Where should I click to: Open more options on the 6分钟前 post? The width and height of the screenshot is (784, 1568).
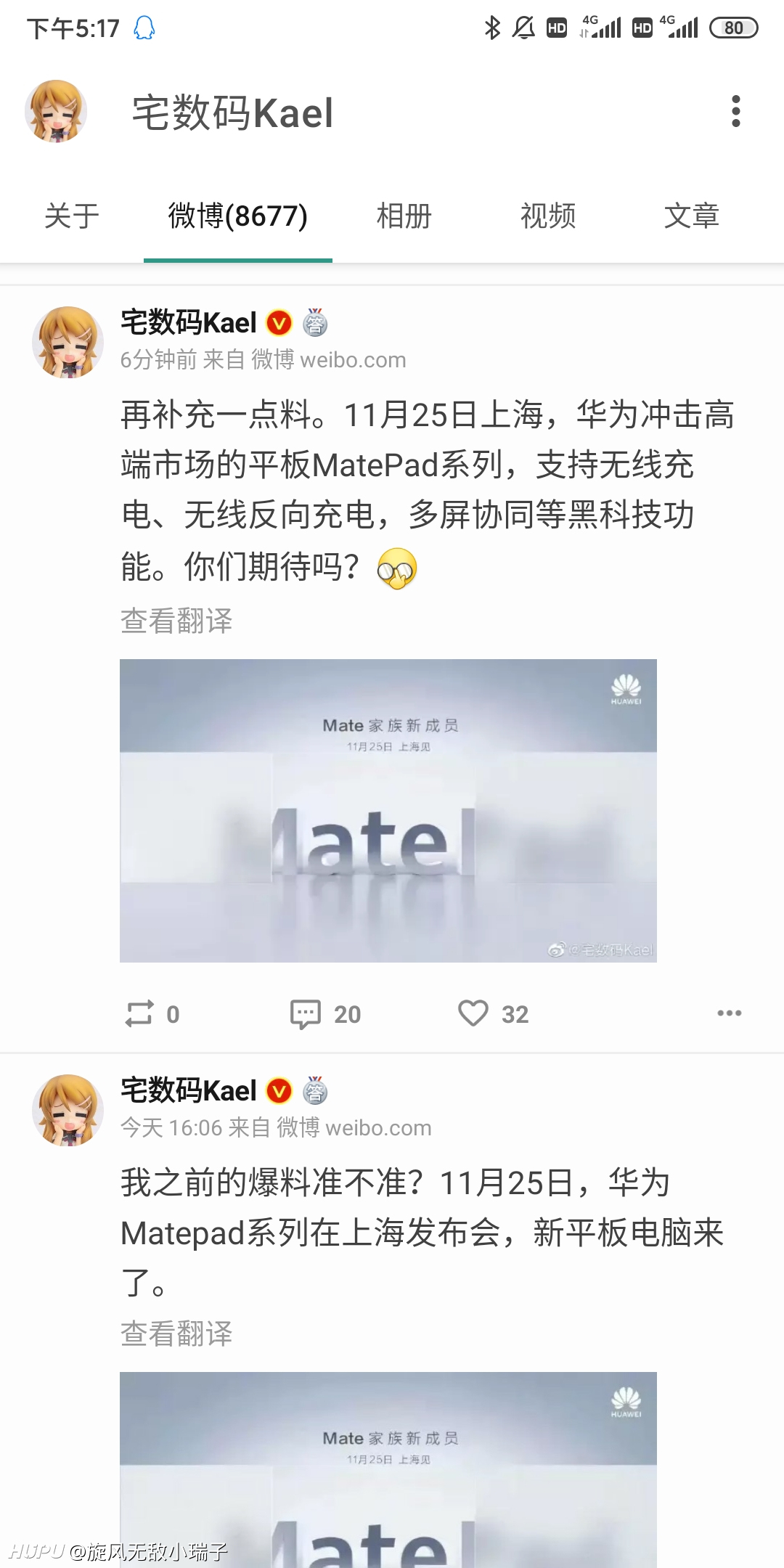pyautogui.click(x=729, y=1013)
